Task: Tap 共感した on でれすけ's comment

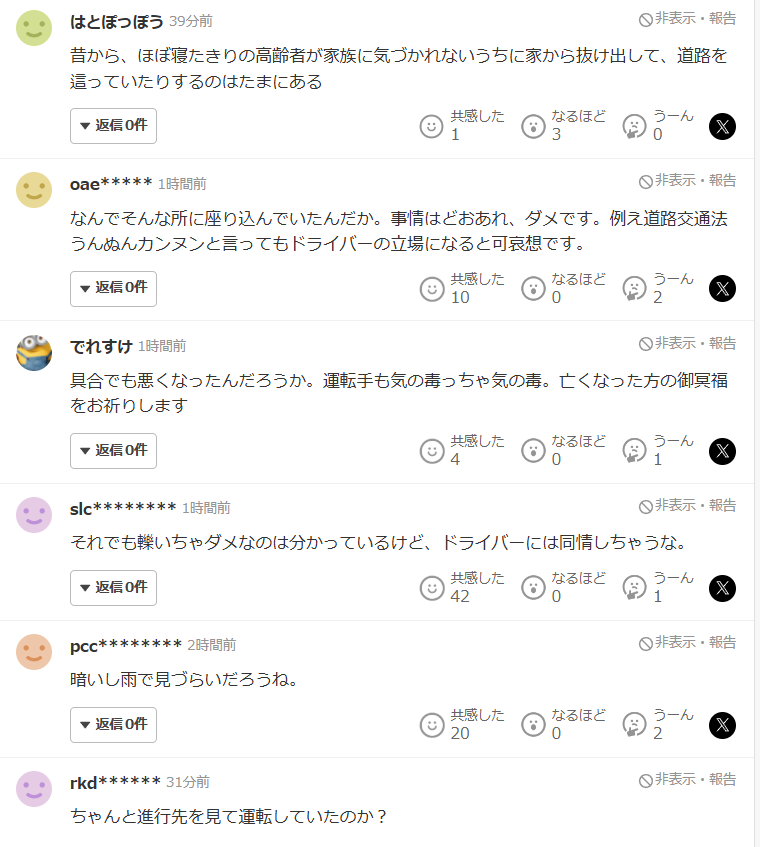Action: point(432,451)
